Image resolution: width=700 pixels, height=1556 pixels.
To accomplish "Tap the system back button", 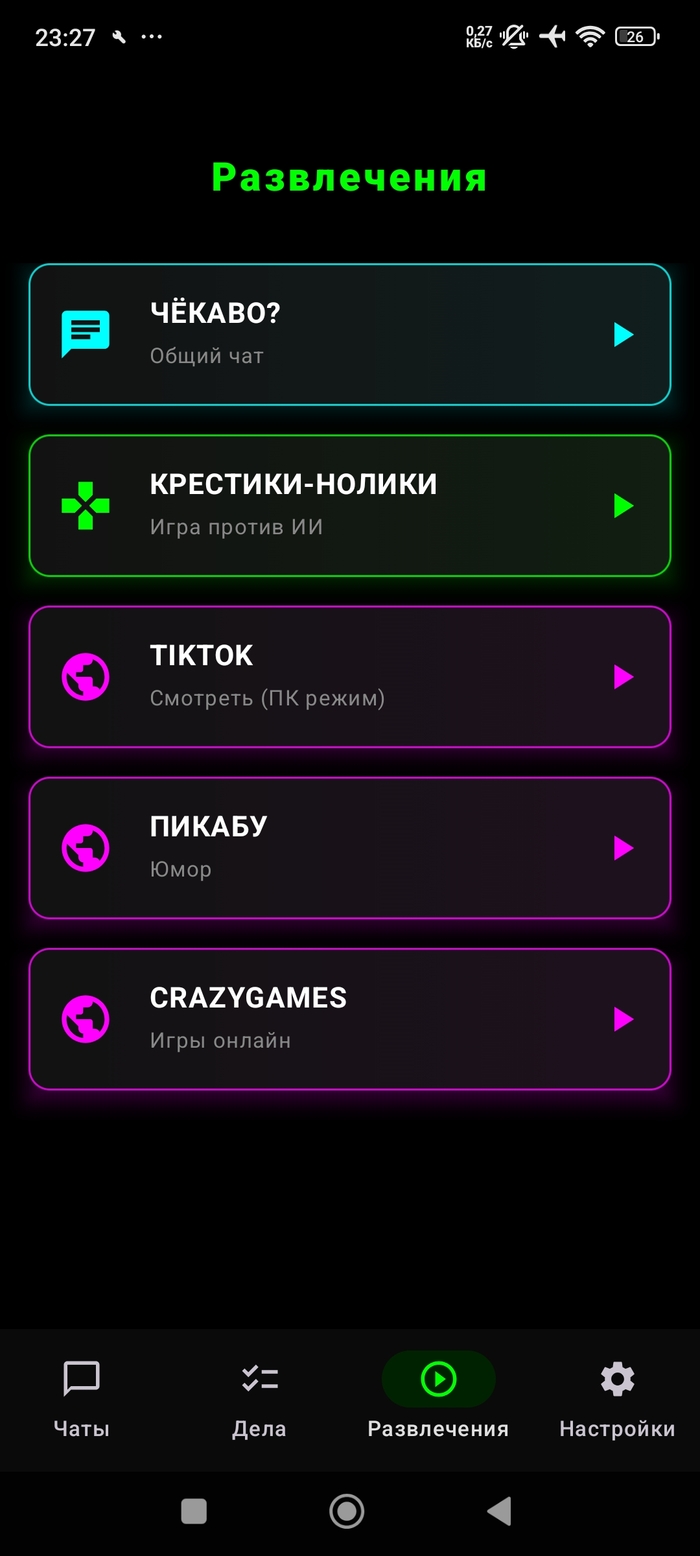I will 498,1510.
